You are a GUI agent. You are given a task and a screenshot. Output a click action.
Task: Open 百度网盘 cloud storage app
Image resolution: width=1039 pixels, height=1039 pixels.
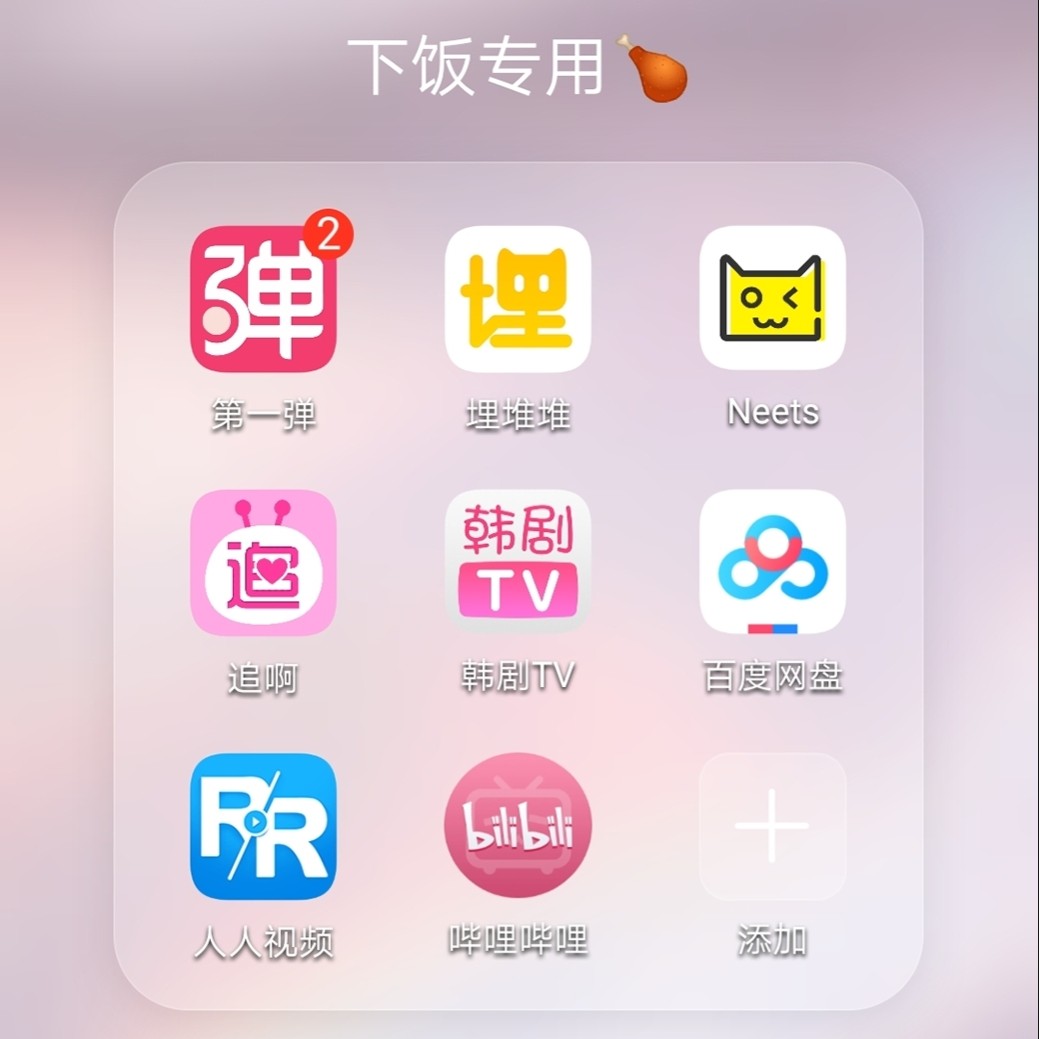click(x=772, y=561)
